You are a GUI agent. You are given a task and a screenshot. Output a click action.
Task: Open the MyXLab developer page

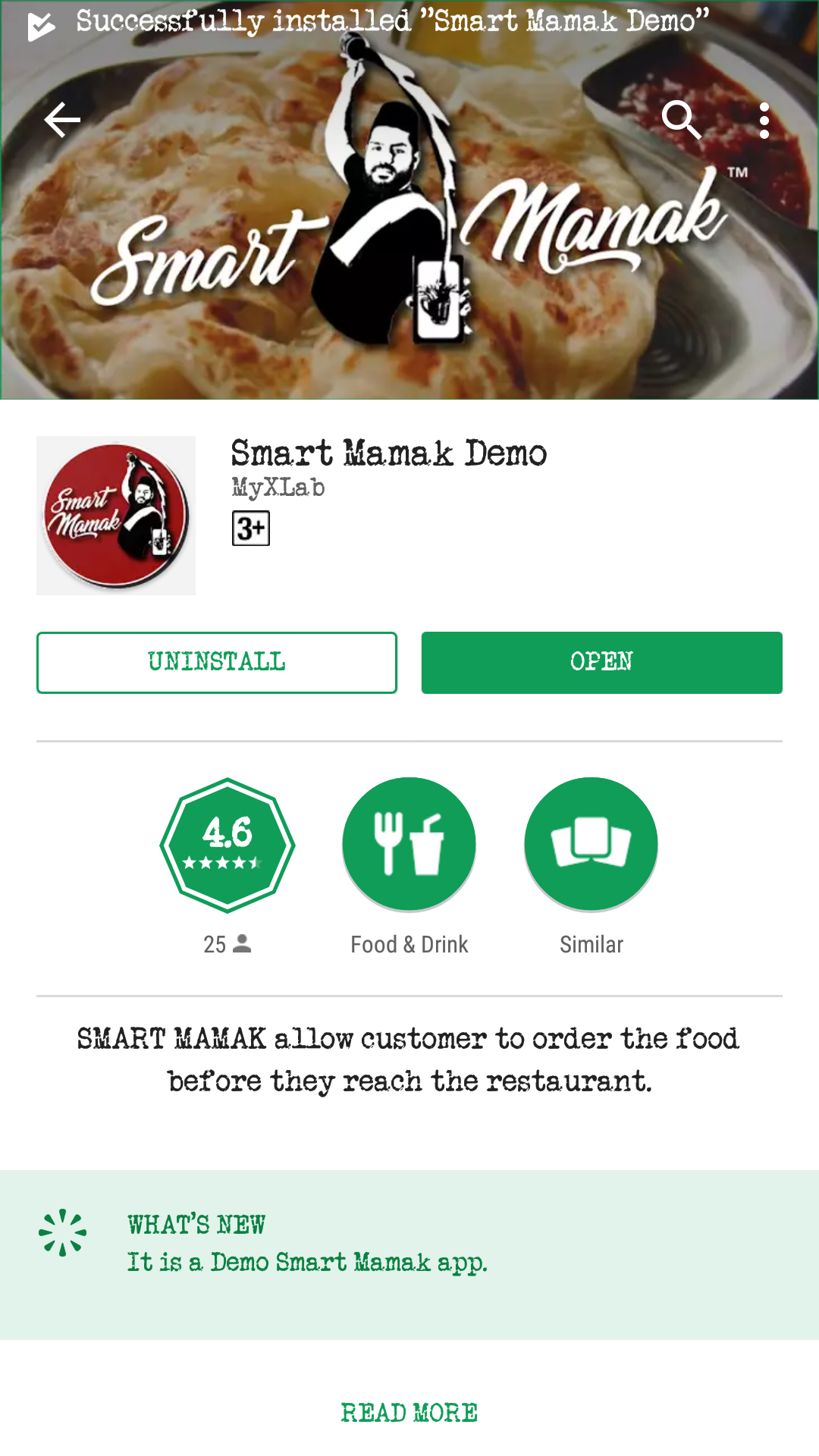[278, 488]
